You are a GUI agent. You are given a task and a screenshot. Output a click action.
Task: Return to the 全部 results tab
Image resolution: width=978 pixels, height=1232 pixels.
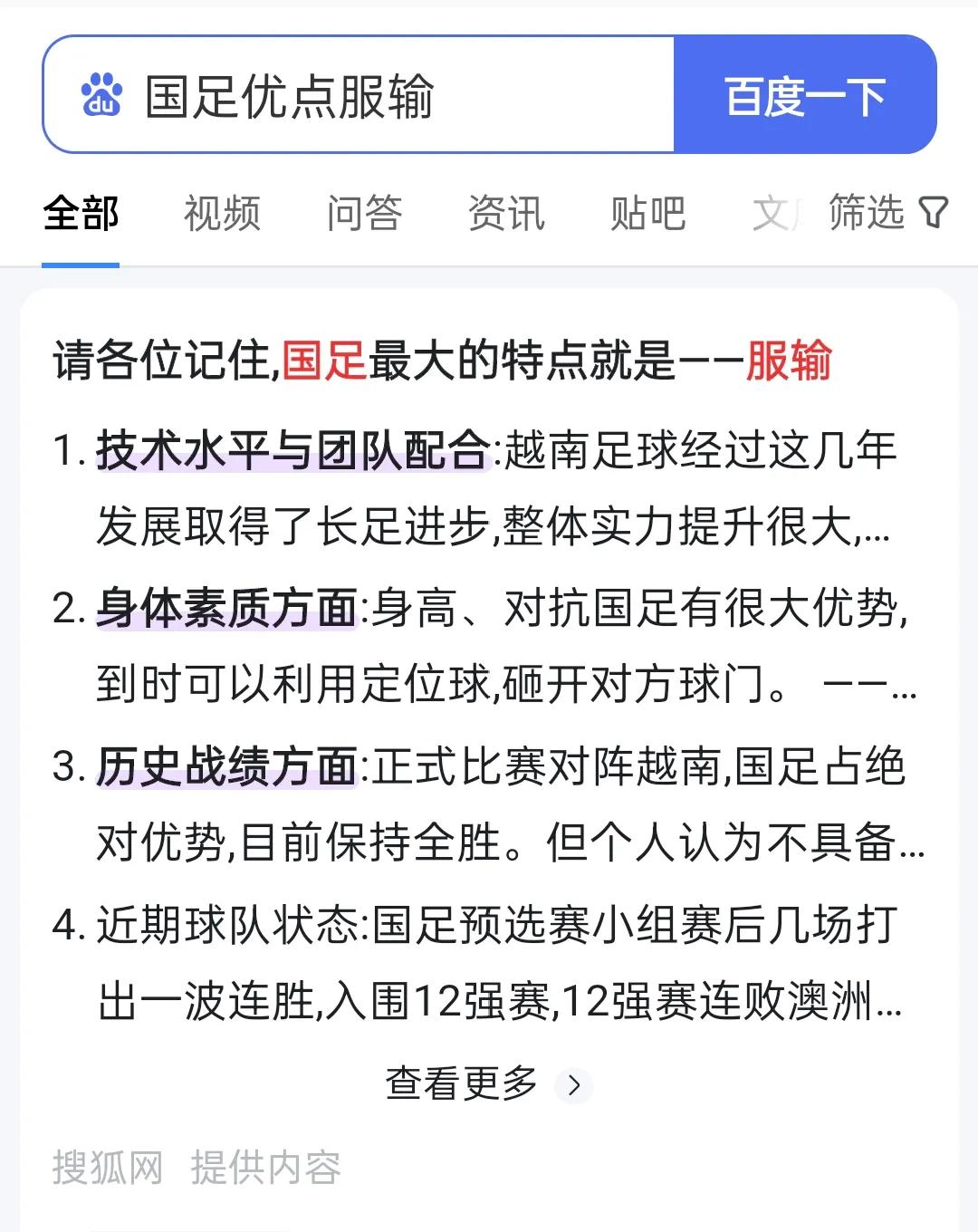(81, 214)
